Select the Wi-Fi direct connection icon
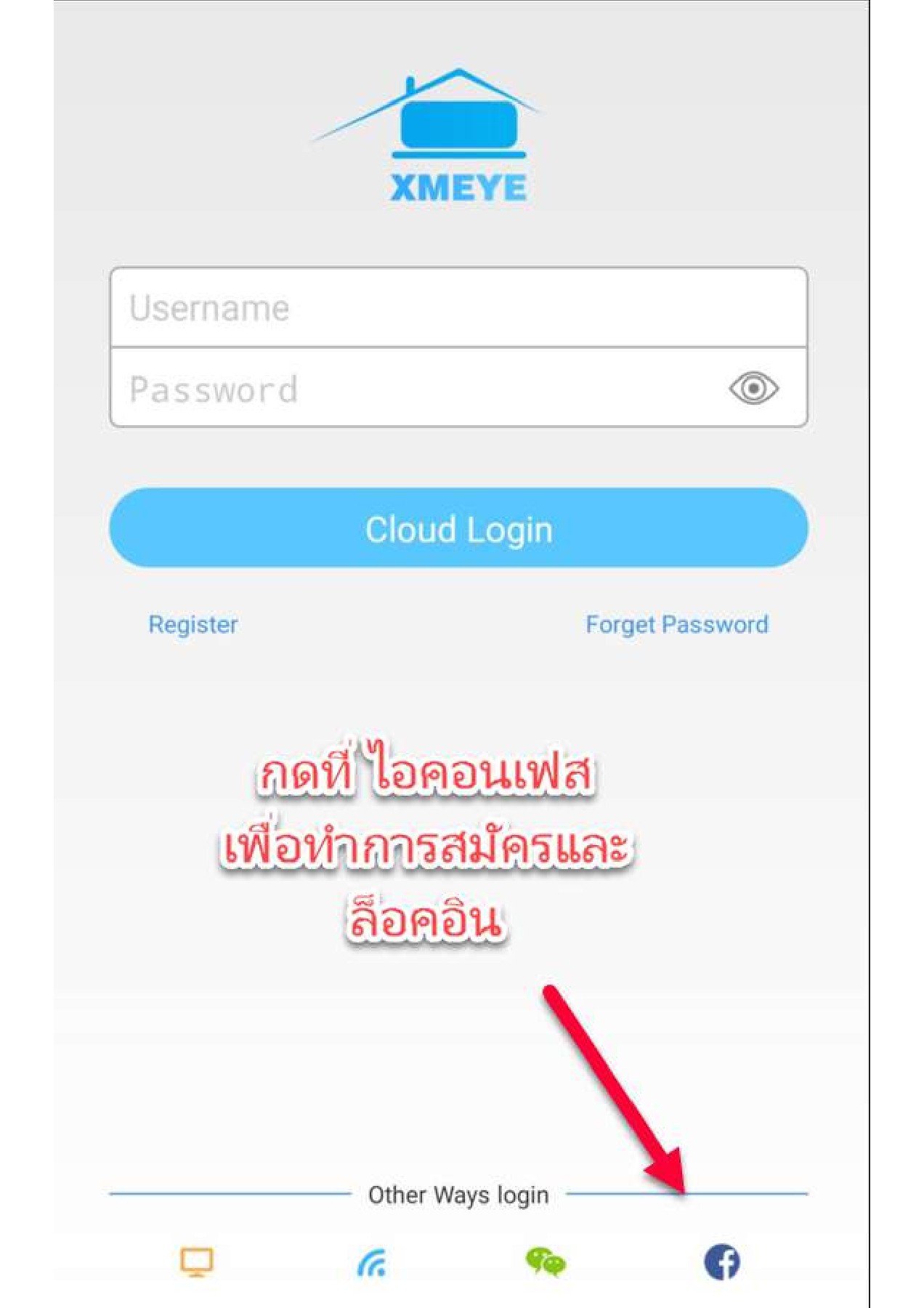Screen dimensions: 924x1308 [372, 1263]
